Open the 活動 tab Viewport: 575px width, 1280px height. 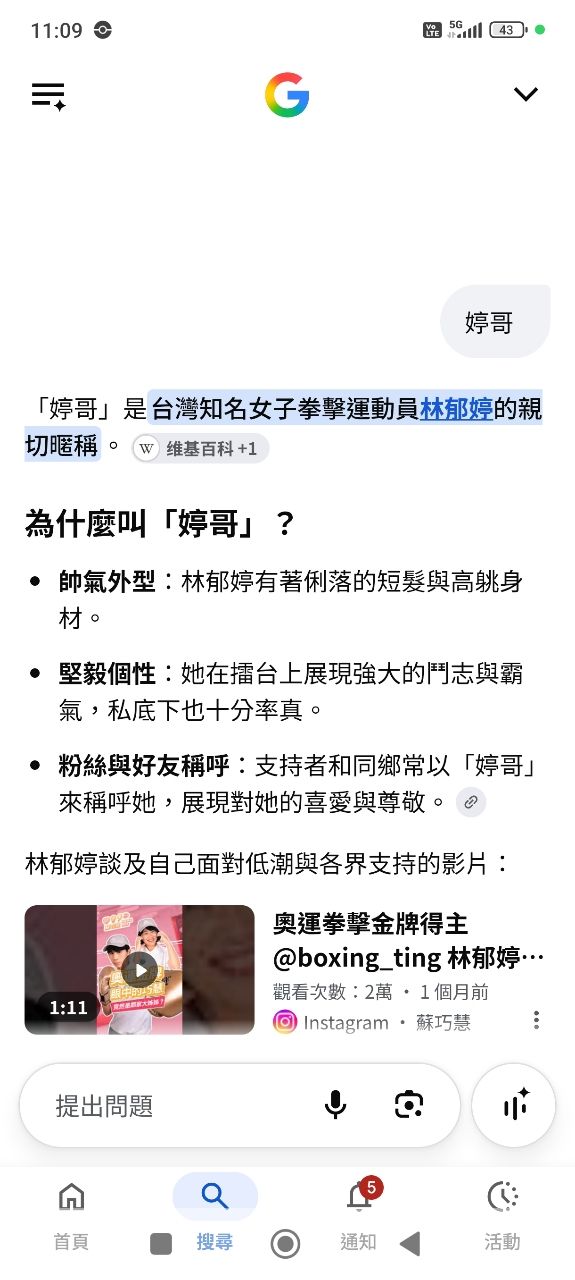[x=502, y=1214]
